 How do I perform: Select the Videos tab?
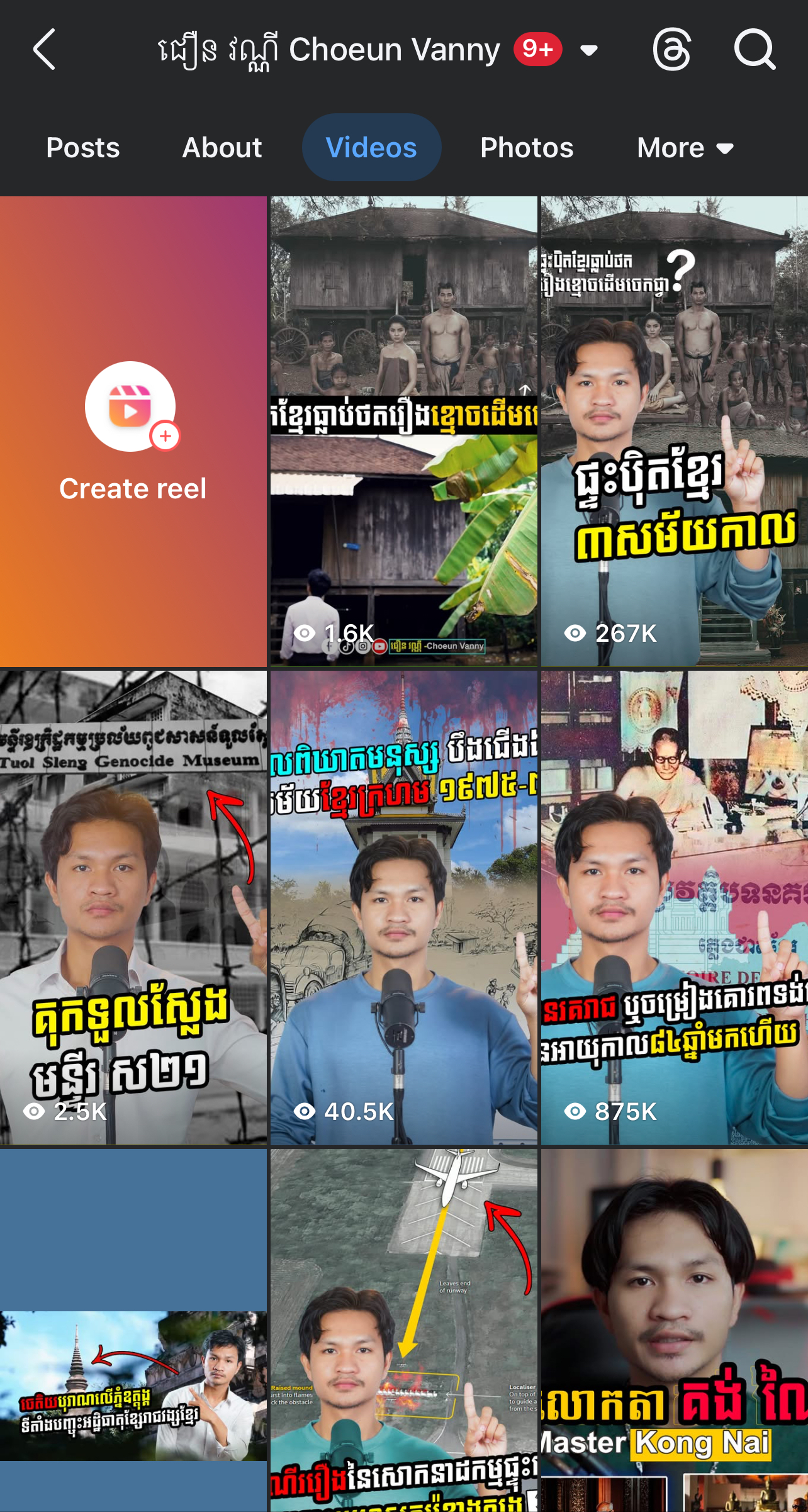coord(371,148)
